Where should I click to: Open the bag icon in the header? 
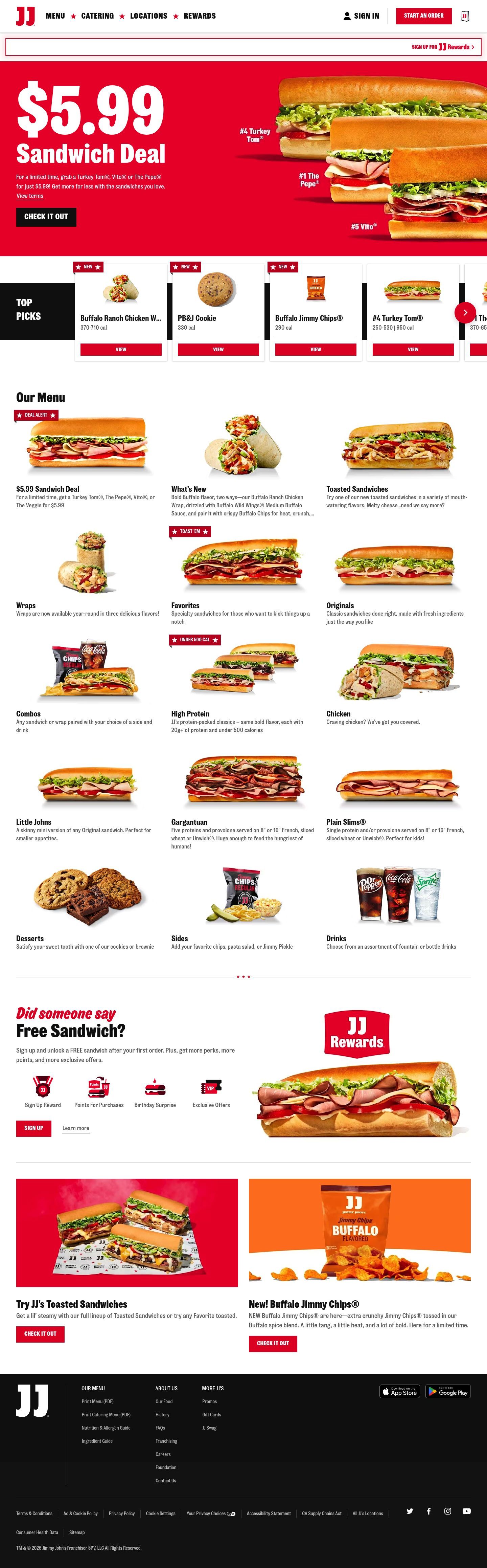point(465,16)
